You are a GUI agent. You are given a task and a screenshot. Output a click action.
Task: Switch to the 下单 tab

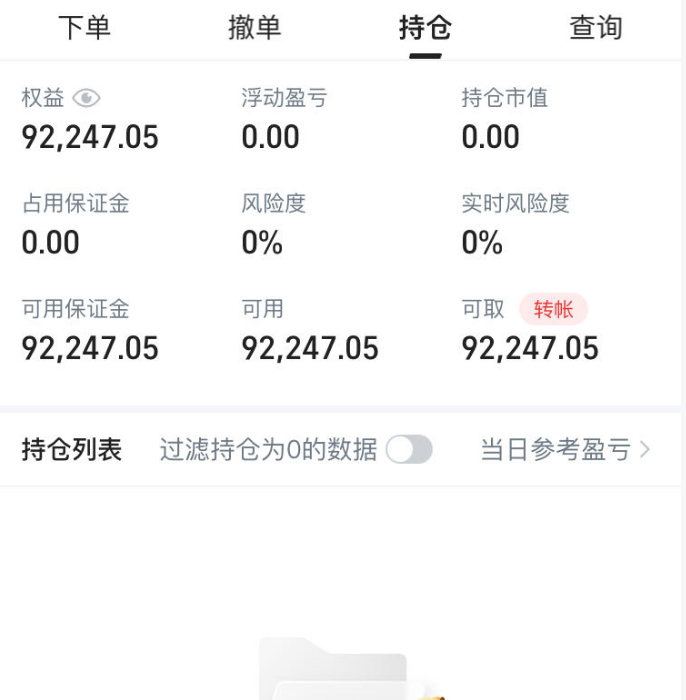(84, 28)
